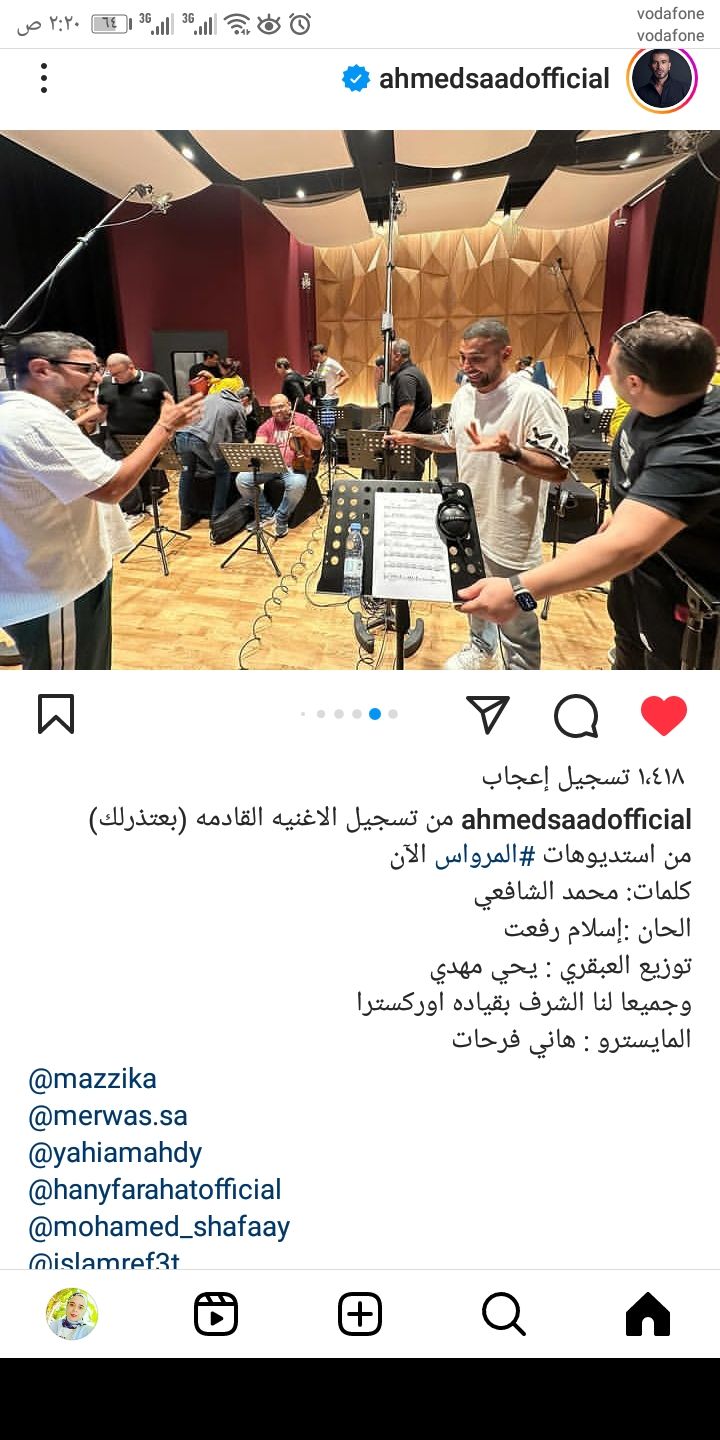Screen dimensions: 720x1440
Task: Open the three-dot options menu
Action: (43, 77)
